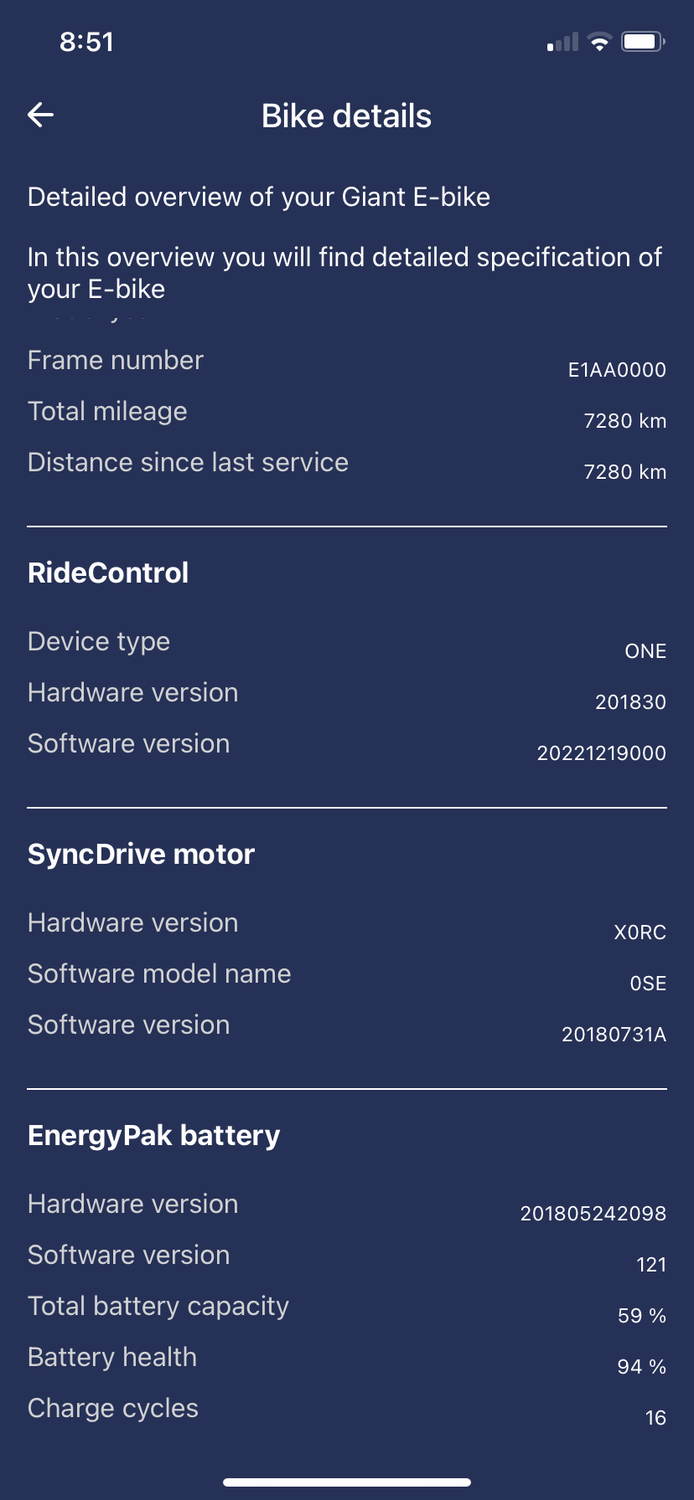This screenshot has width=694, height=1500.
Task: Go back from Bike details
Action: [x=40, y=116]
